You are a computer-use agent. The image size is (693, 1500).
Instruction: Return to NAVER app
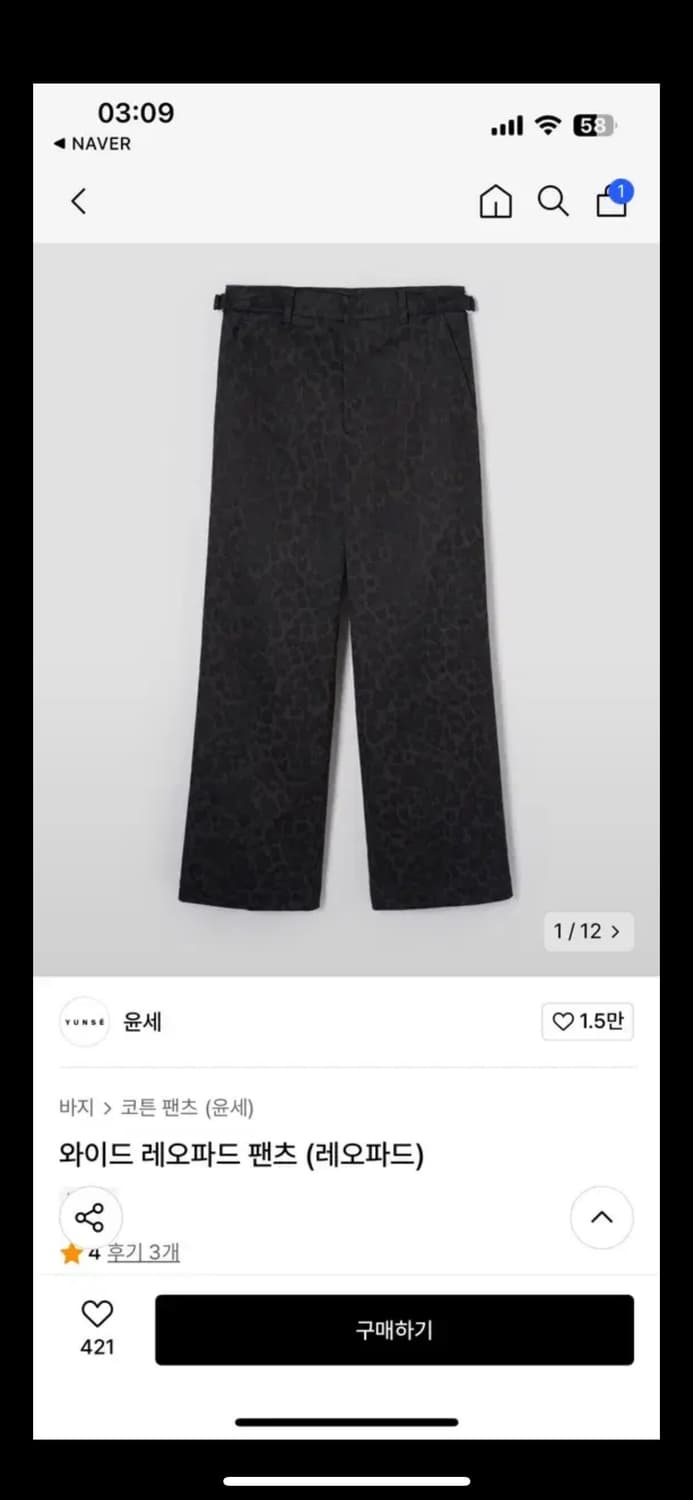point(92,144)
